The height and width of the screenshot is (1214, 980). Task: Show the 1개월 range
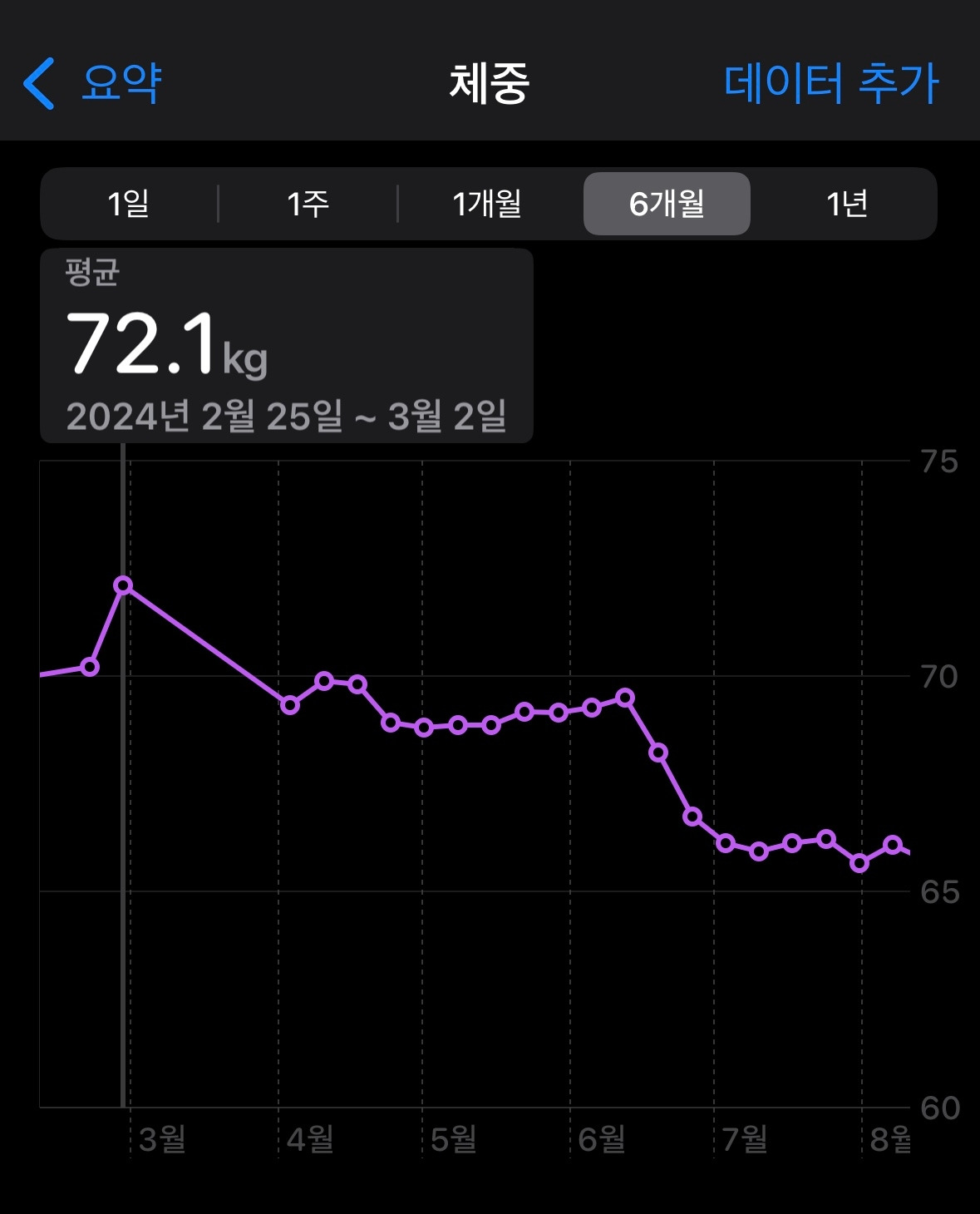click(x=487, y=204)
